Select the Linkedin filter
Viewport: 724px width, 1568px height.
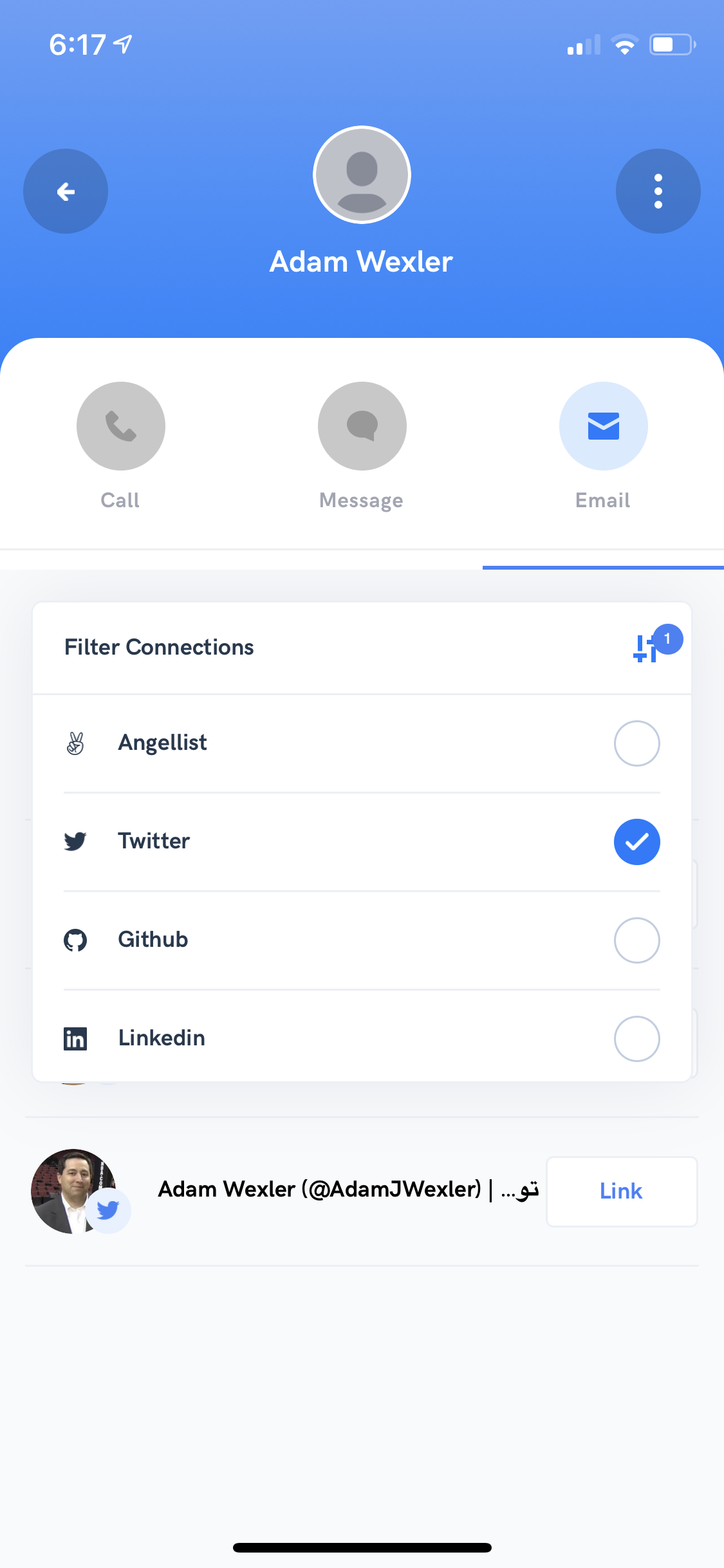coord(362,1038)
